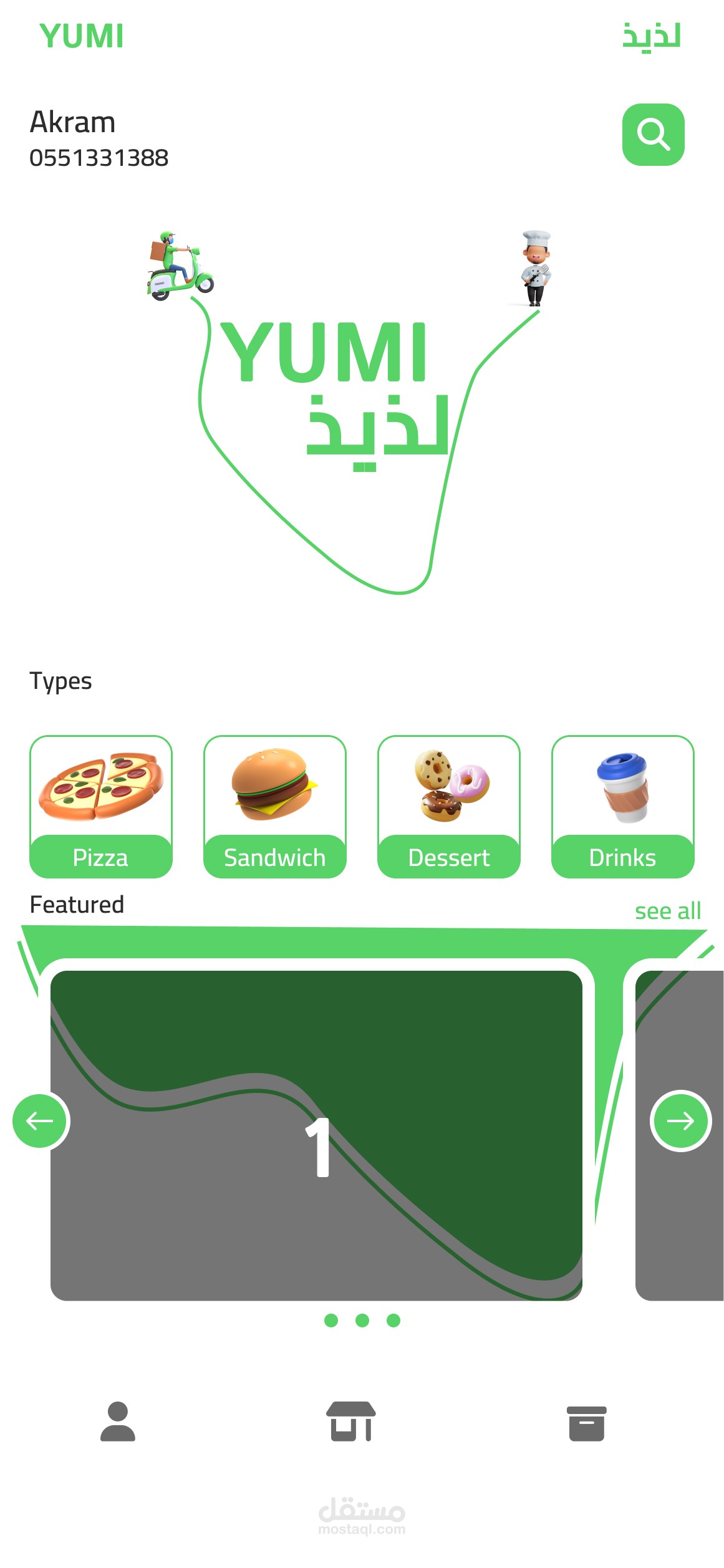The image size is (724, 1568).
Task: Browse the Drinks category
Action: (x=623, y=807)
